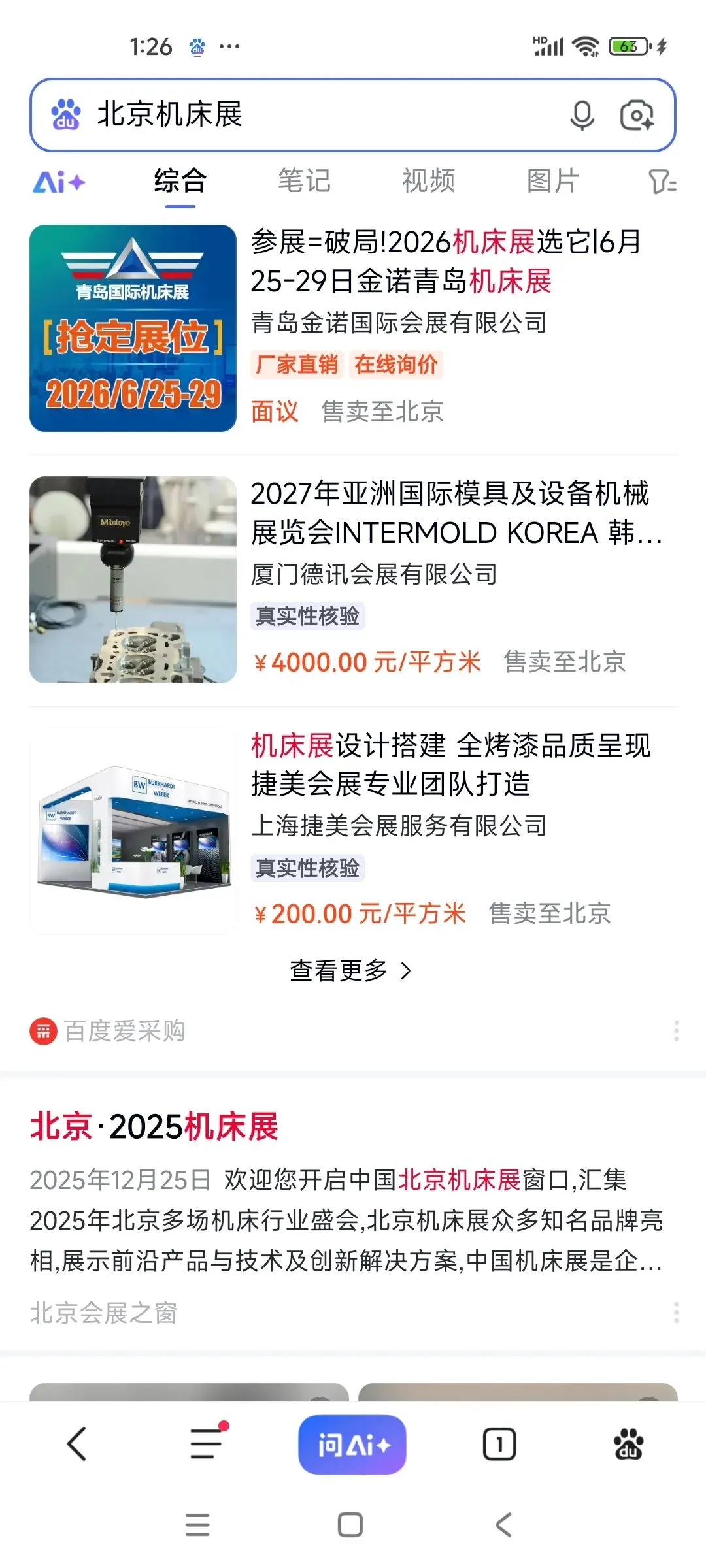This screenshot has width=706, height=1568.
Task: Start voice search with the microphone
Action: pyautogui.click(x=581, y=116)
